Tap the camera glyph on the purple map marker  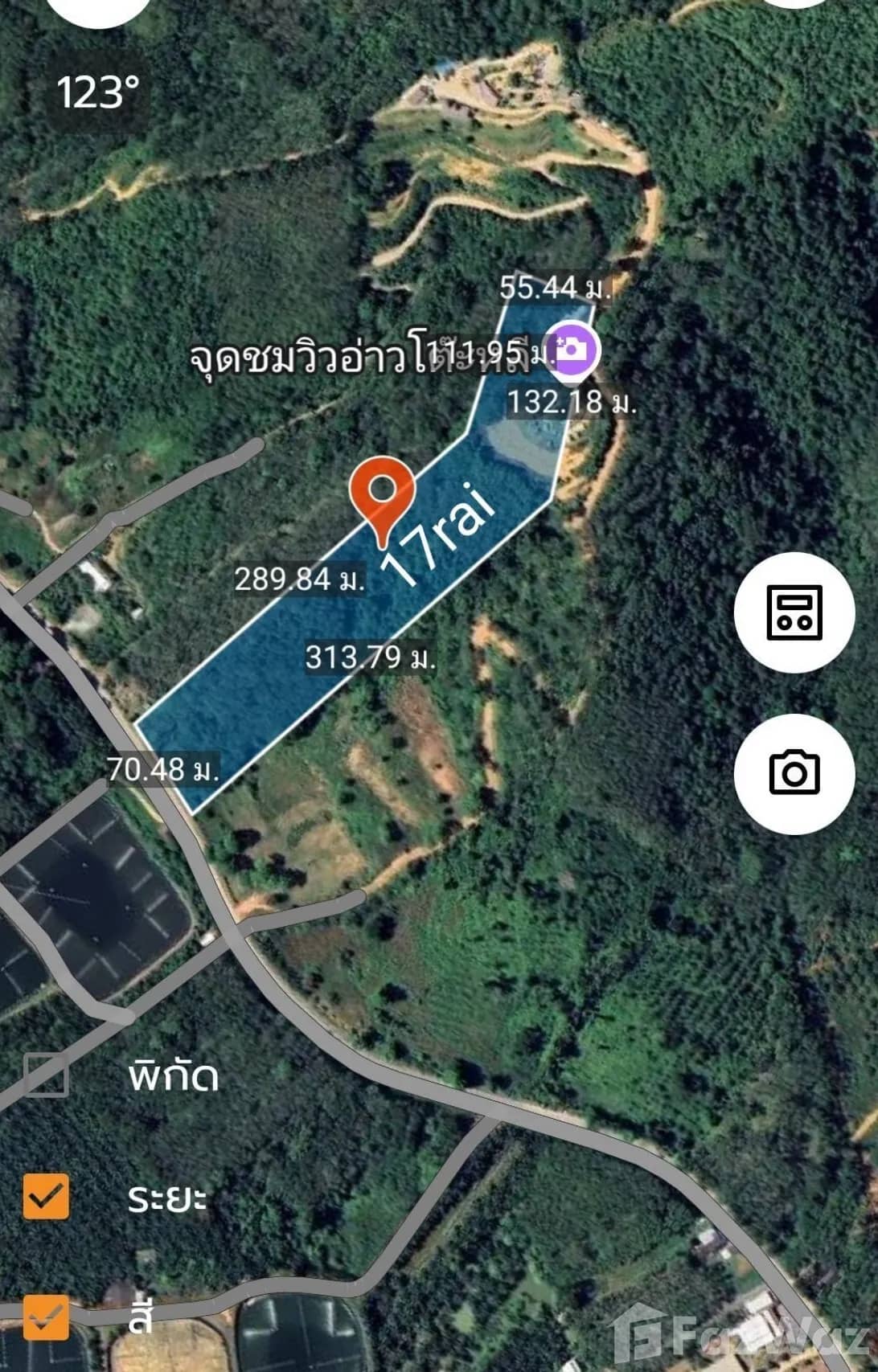pyautogui.click(x=573, y=348)
